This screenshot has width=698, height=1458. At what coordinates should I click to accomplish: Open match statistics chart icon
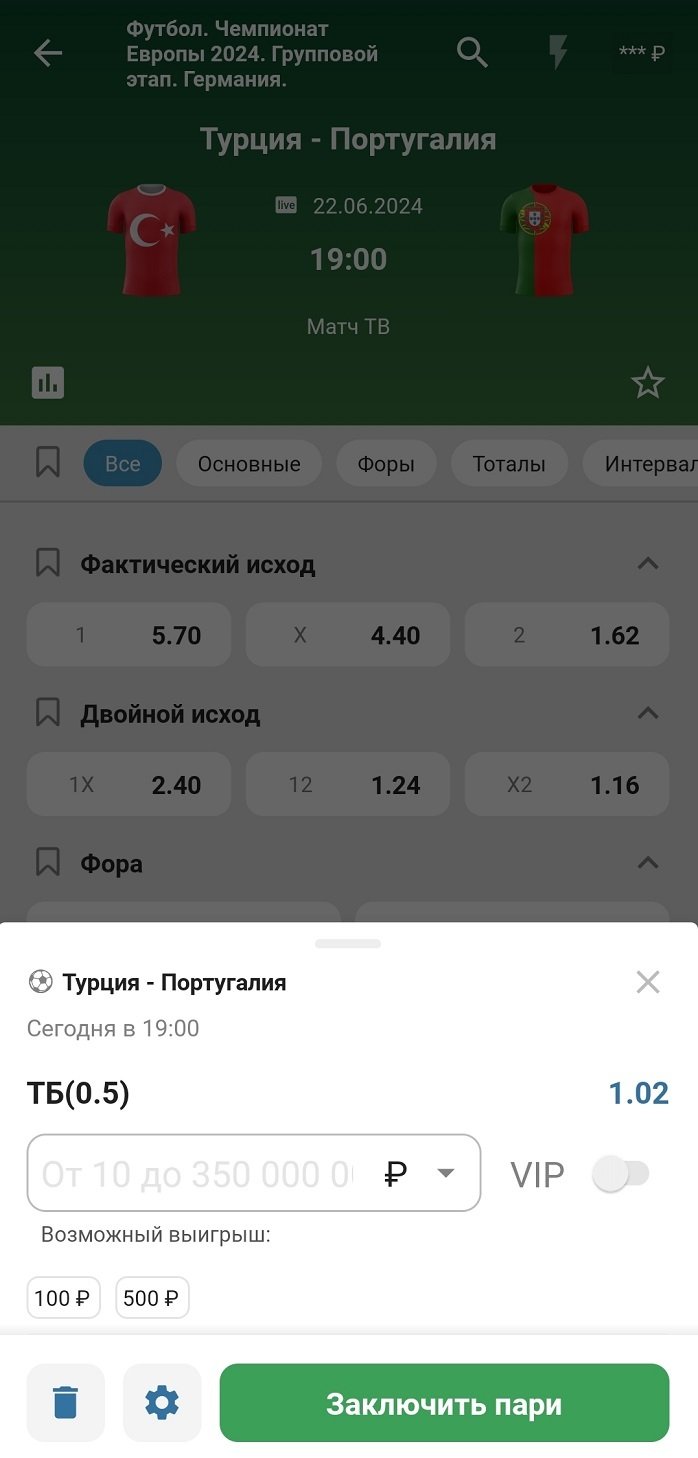pyautogui.click(x=48, y=382)
